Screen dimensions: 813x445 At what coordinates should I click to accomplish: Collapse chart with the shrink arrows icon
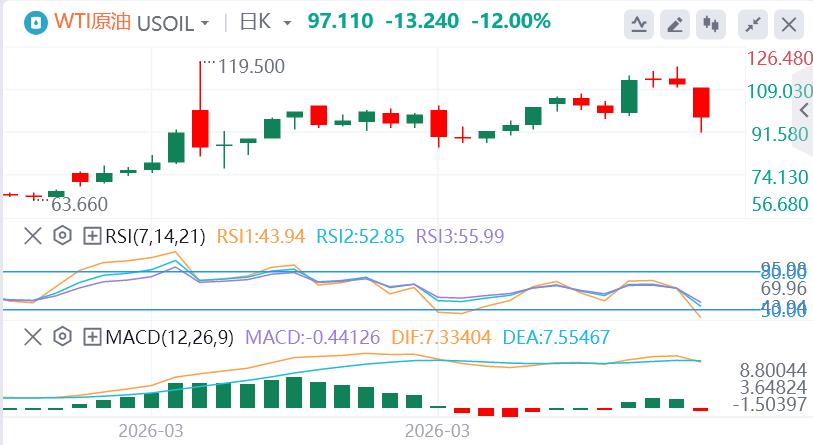click(754, 24)
